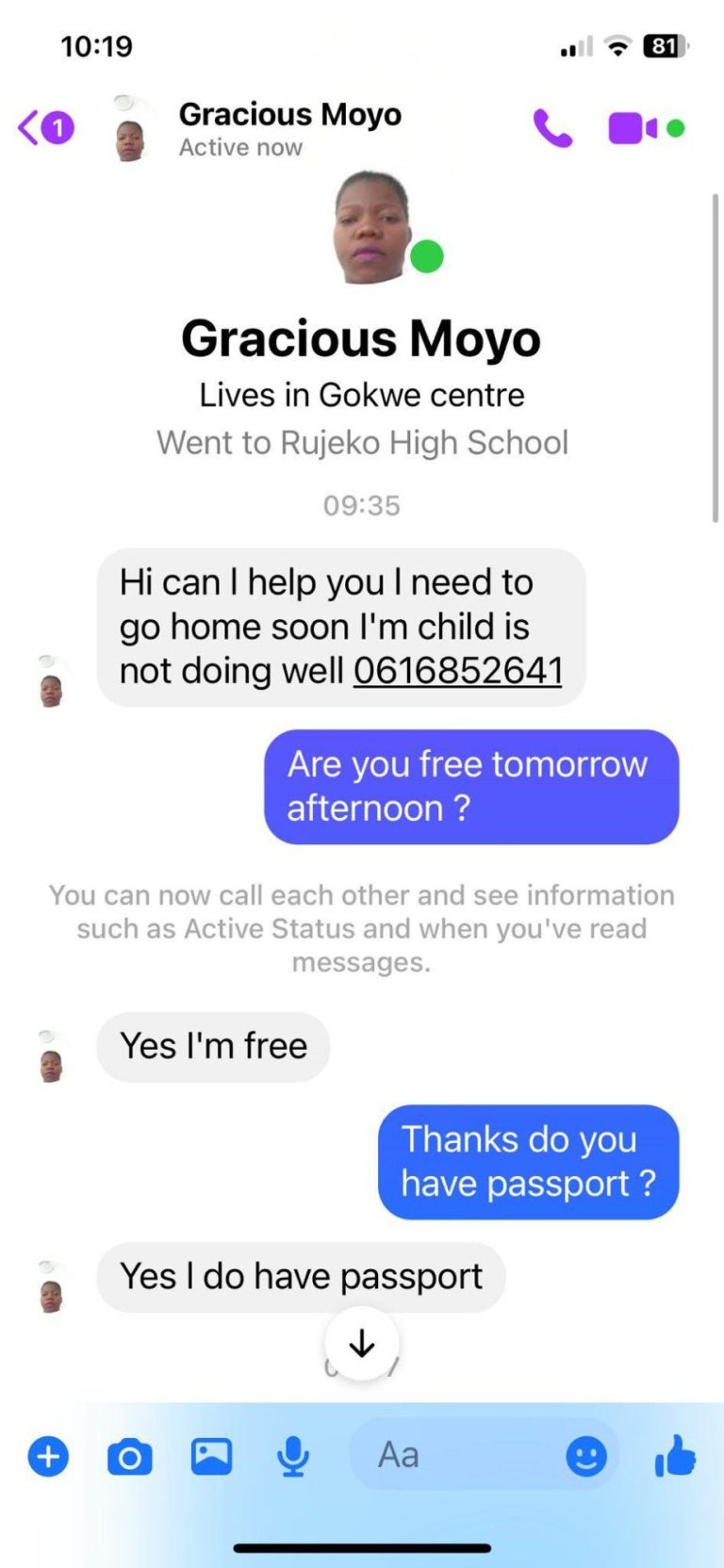The height and width of the screenshot is (1568, 724).
Task: Open the plus attachments menu
Action: click(x=48, y=1456)
